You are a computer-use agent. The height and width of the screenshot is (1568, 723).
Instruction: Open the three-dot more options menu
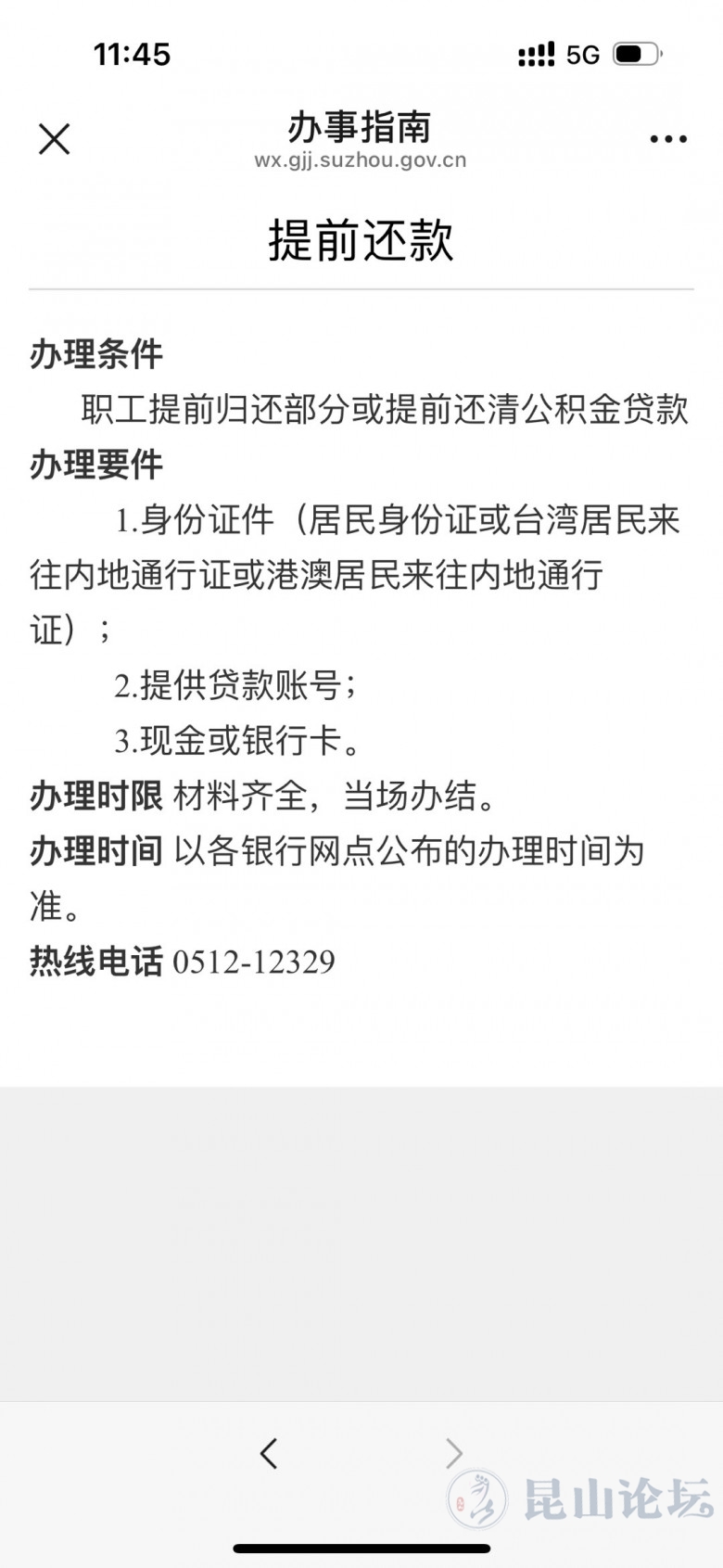[667, 140]
